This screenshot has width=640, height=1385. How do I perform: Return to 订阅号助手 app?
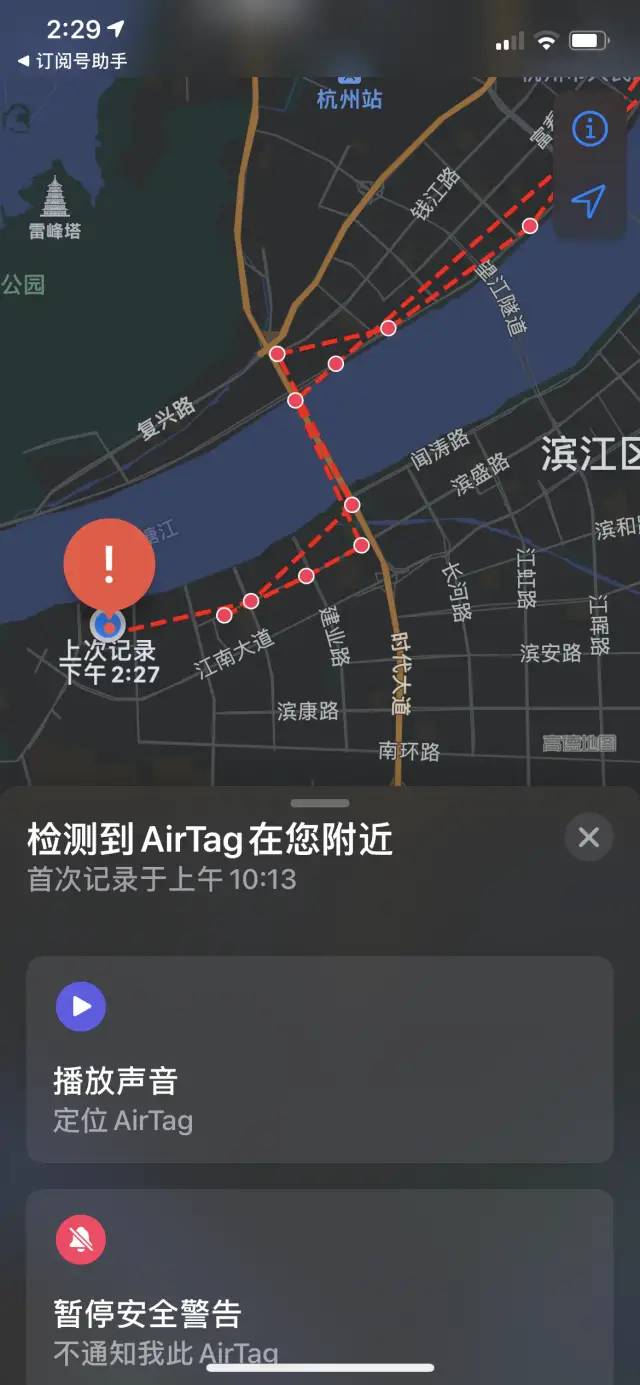73,62
